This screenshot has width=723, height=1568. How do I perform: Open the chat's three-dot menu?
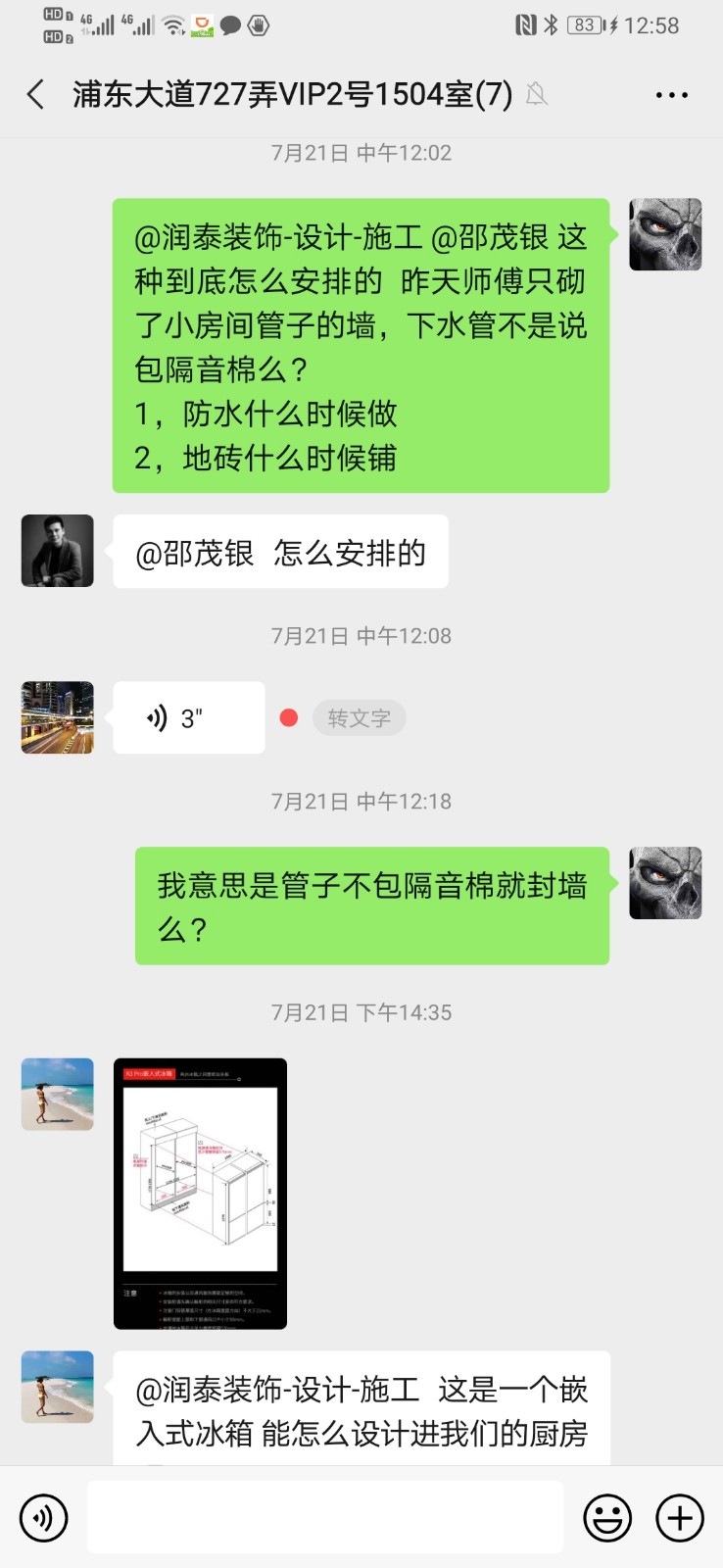tap(671, 95)
